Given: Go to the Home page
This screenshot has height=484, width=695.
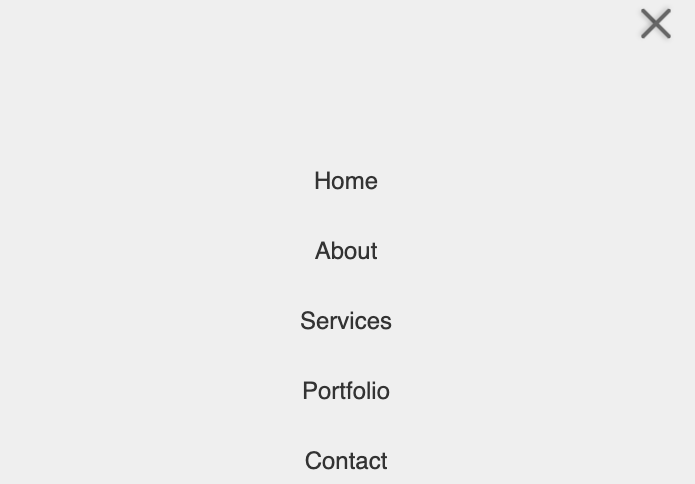Looking at the screenshot, I should (346, 181).
